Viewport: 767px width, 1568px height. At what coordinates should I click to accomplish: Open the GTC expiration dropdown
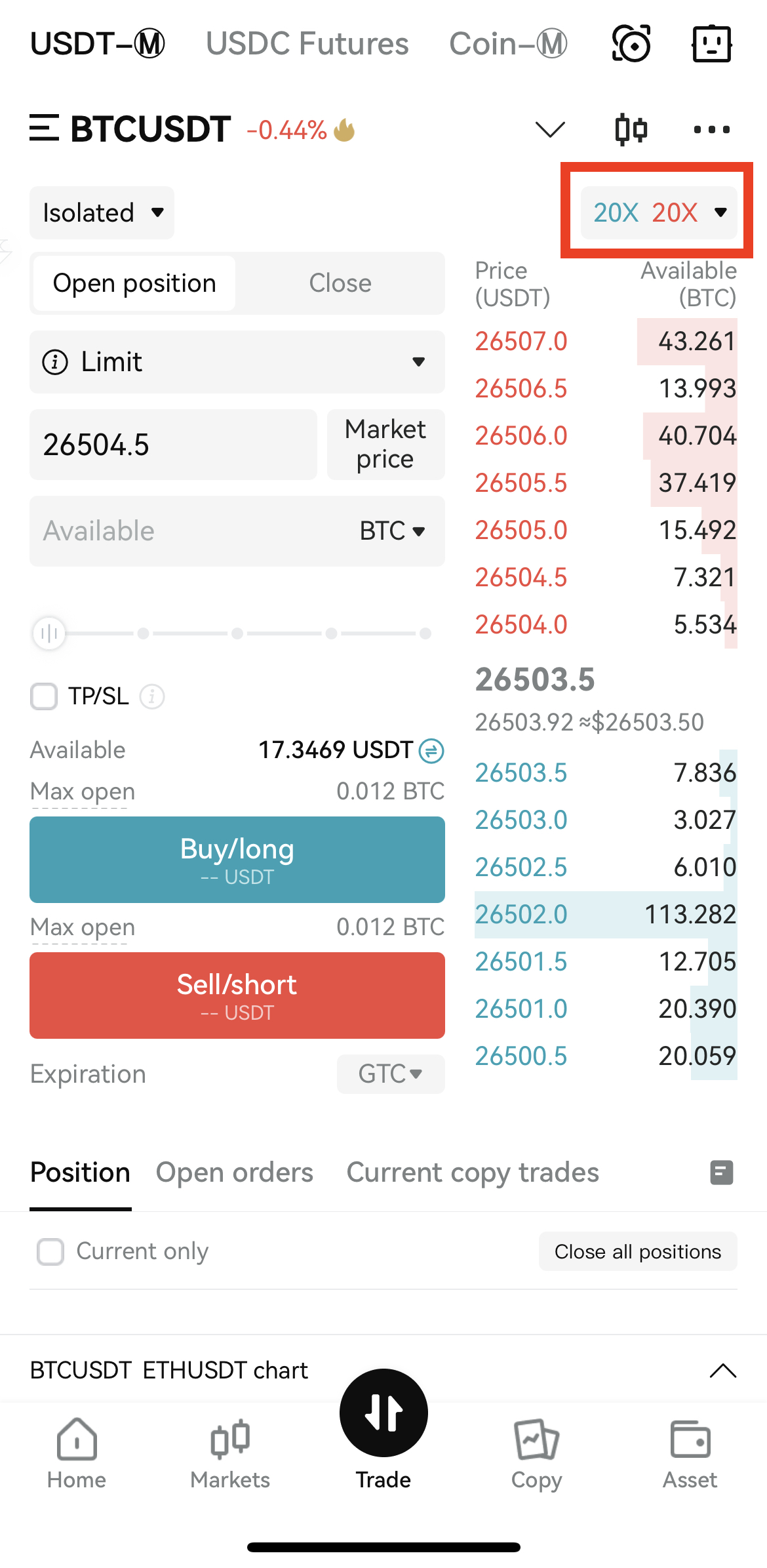(390, 1074)
